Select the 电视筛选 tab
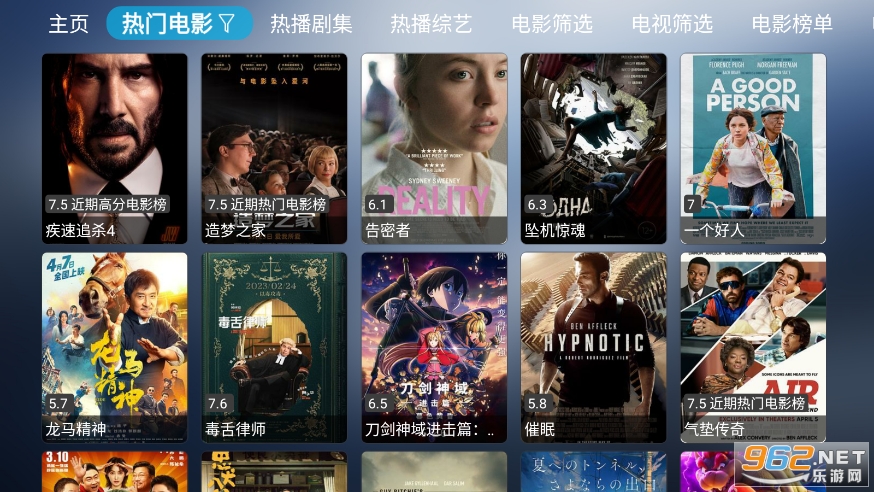This screenshot has width=874, height=492. pyautogui.click(x=672, y=24)
